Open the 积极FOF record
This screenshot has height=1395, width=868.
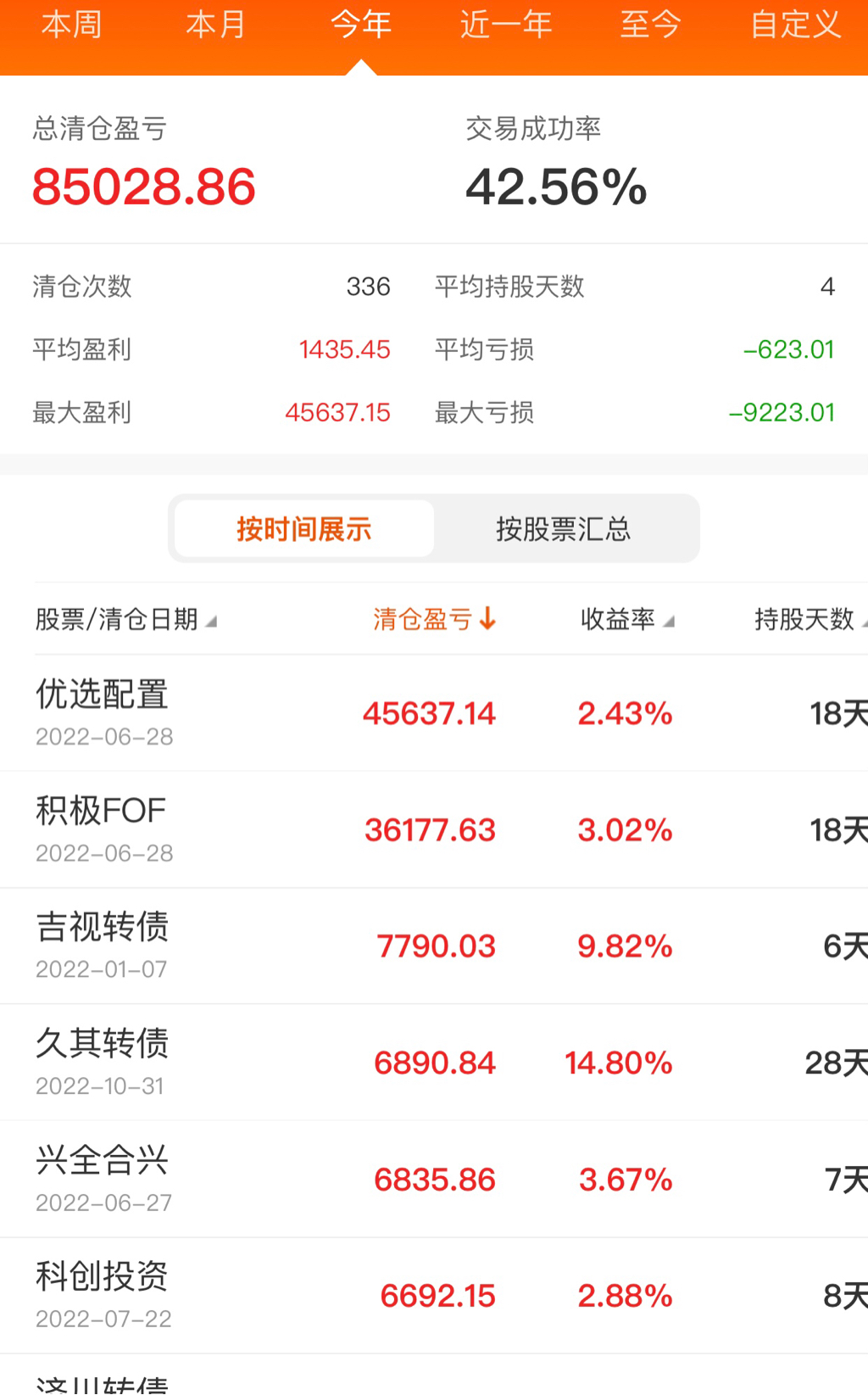tap(434, 830)
